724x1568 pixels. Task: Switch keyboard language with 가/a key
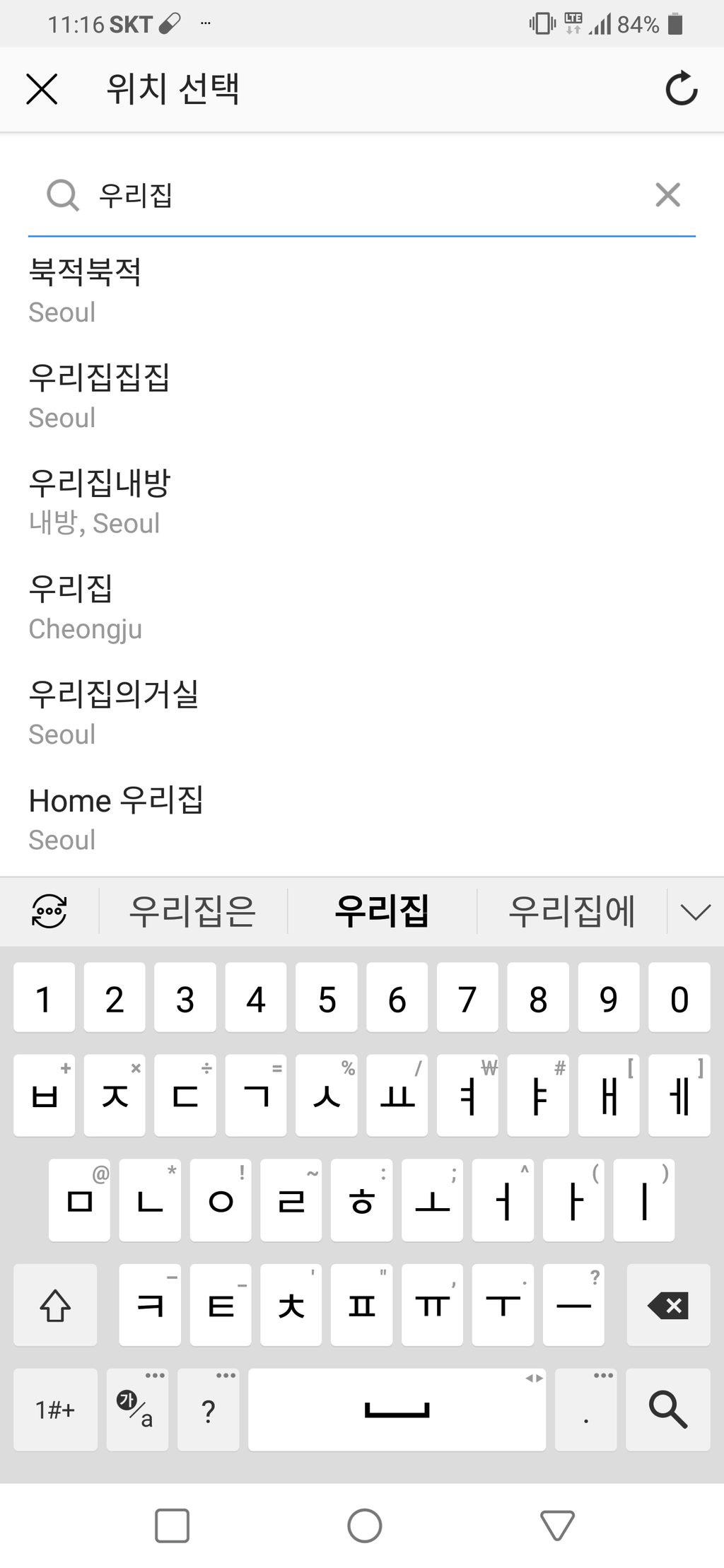[136, 1409]
